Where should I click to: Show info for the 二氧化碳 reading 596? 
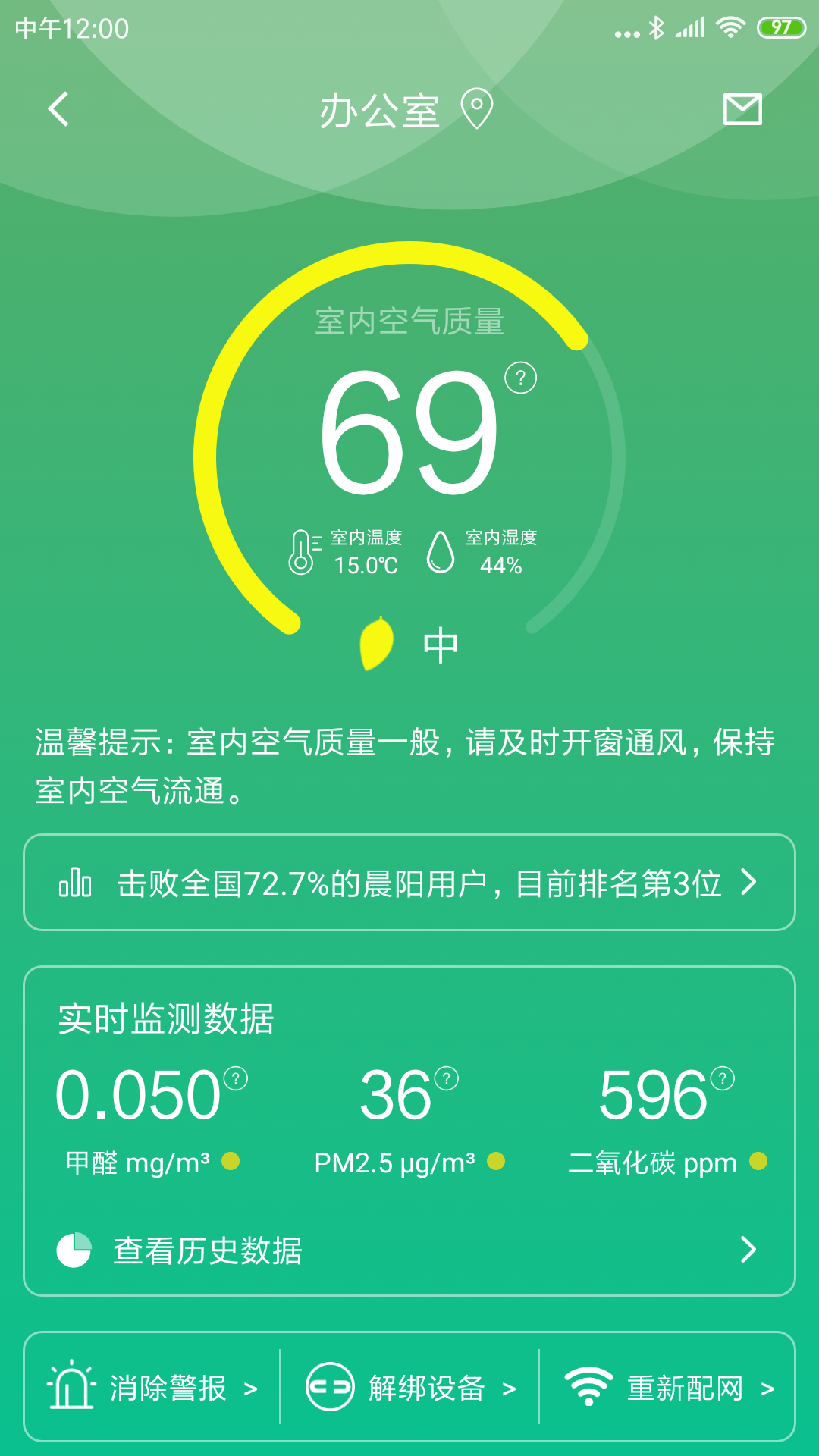(723, 1078)
